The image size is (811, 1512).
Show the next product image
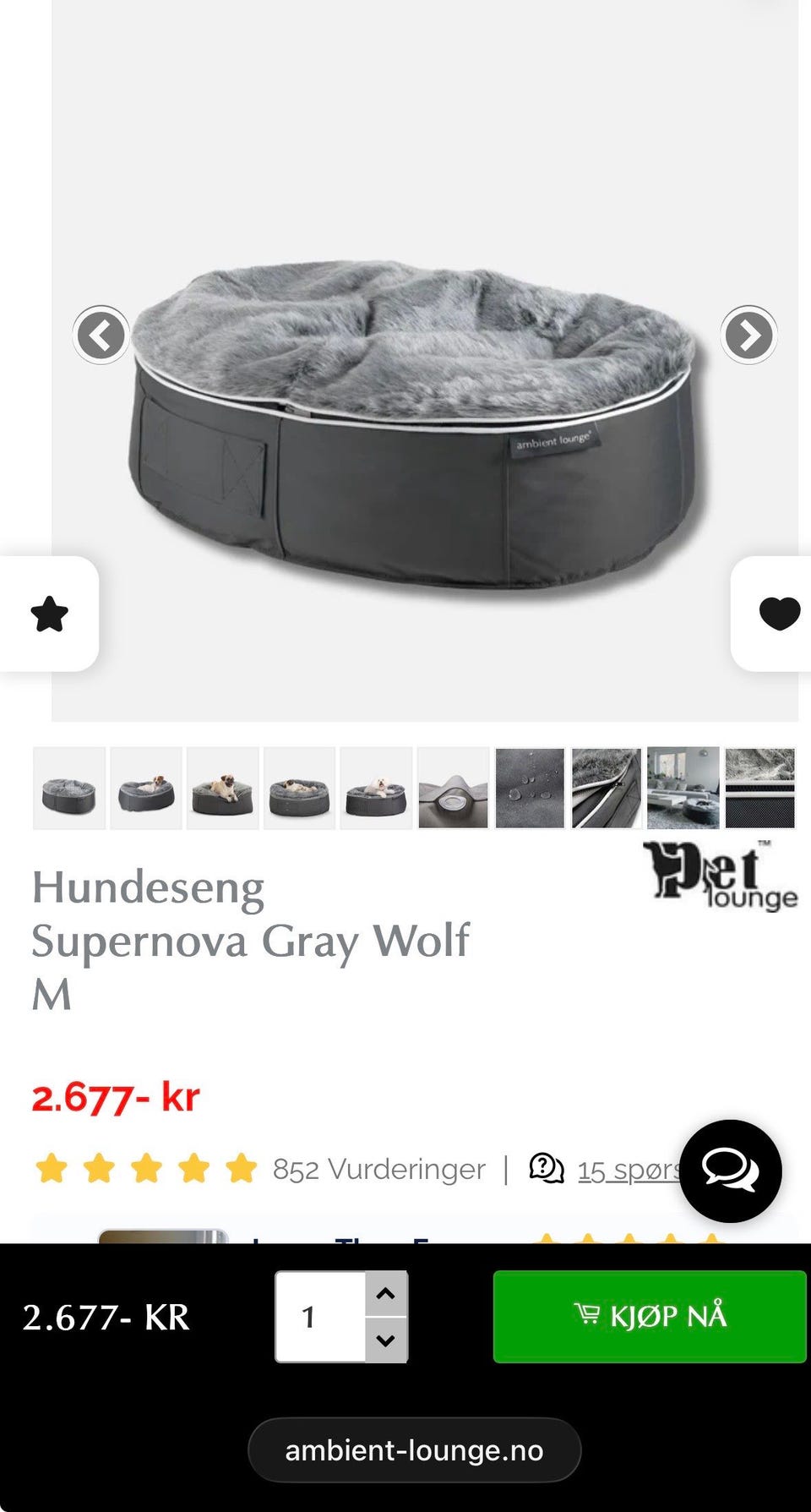[x=748, y=336]
